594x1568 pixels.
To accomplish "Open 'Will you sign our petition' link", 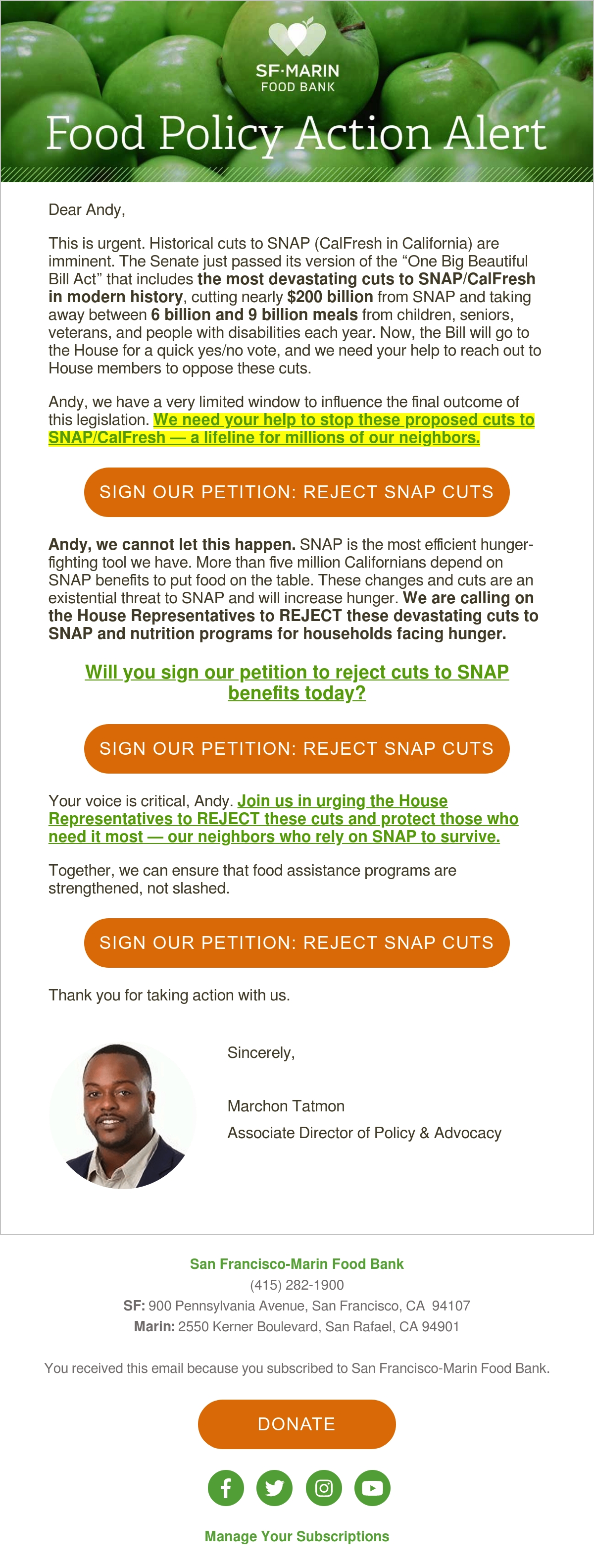I will (x=297, y=682).
